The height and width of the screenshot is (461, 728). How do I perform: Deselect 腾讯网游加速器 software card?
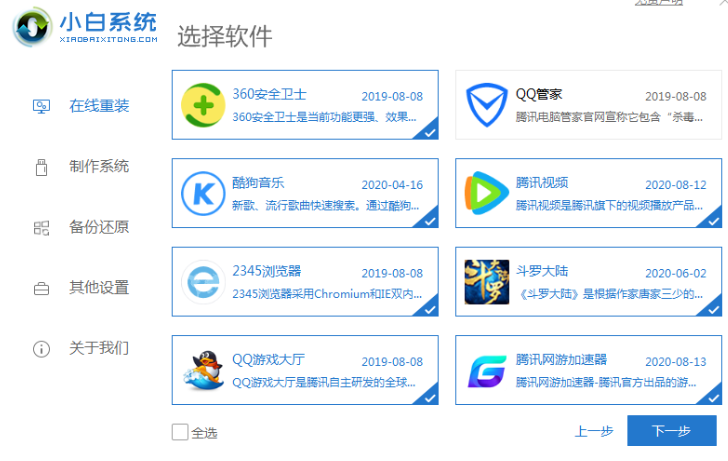[x=590, y=369]
